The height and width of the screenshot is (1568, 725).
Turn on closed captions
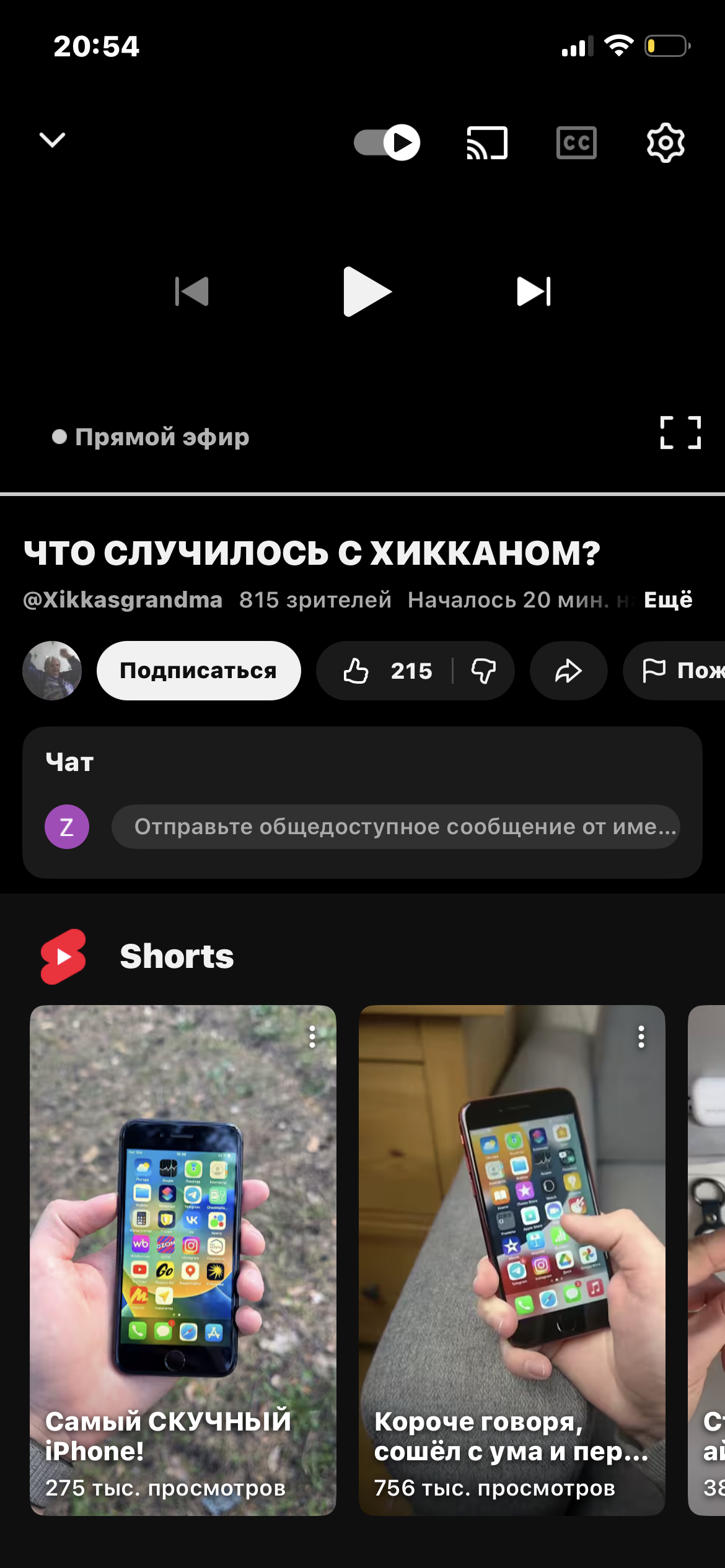pos(576,143)
